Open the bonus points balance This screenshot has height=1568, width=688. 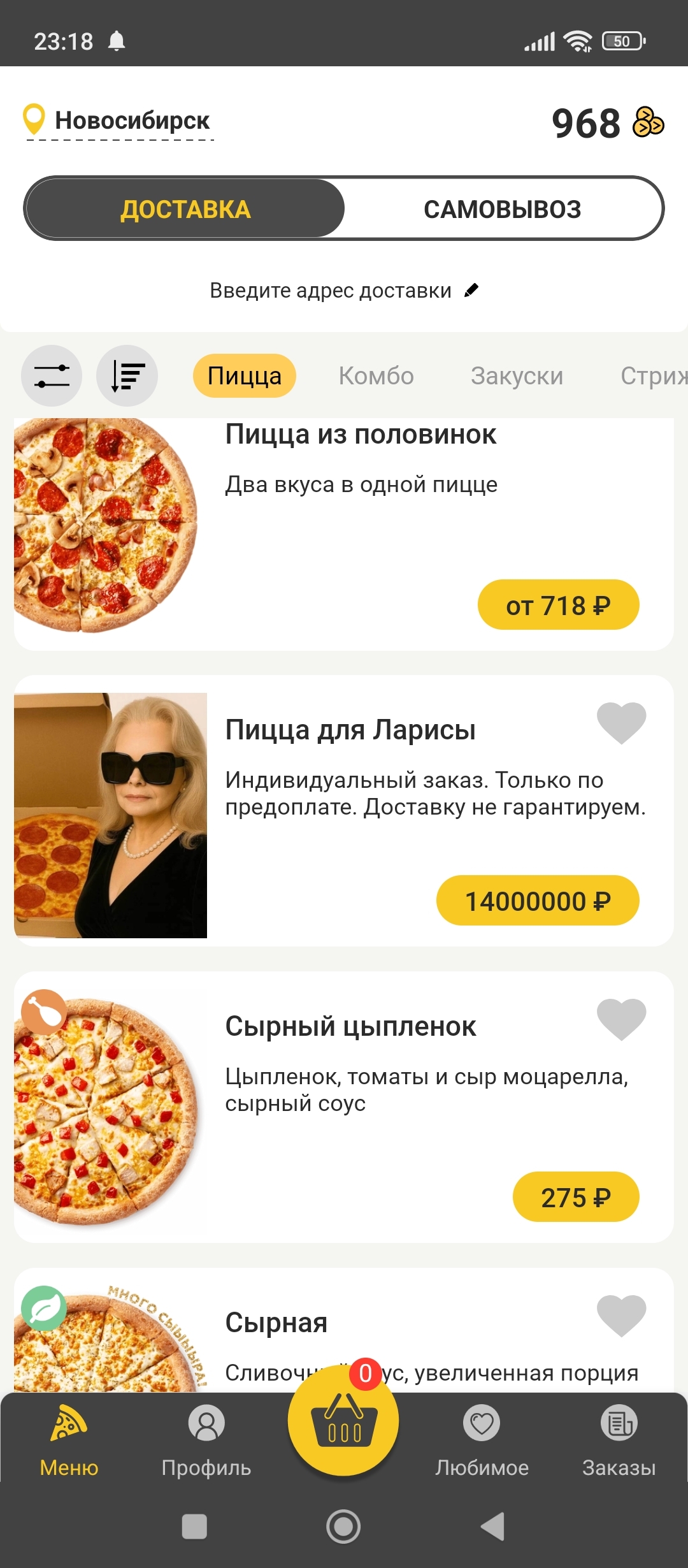pyautogui.click(x=607, y=123)
